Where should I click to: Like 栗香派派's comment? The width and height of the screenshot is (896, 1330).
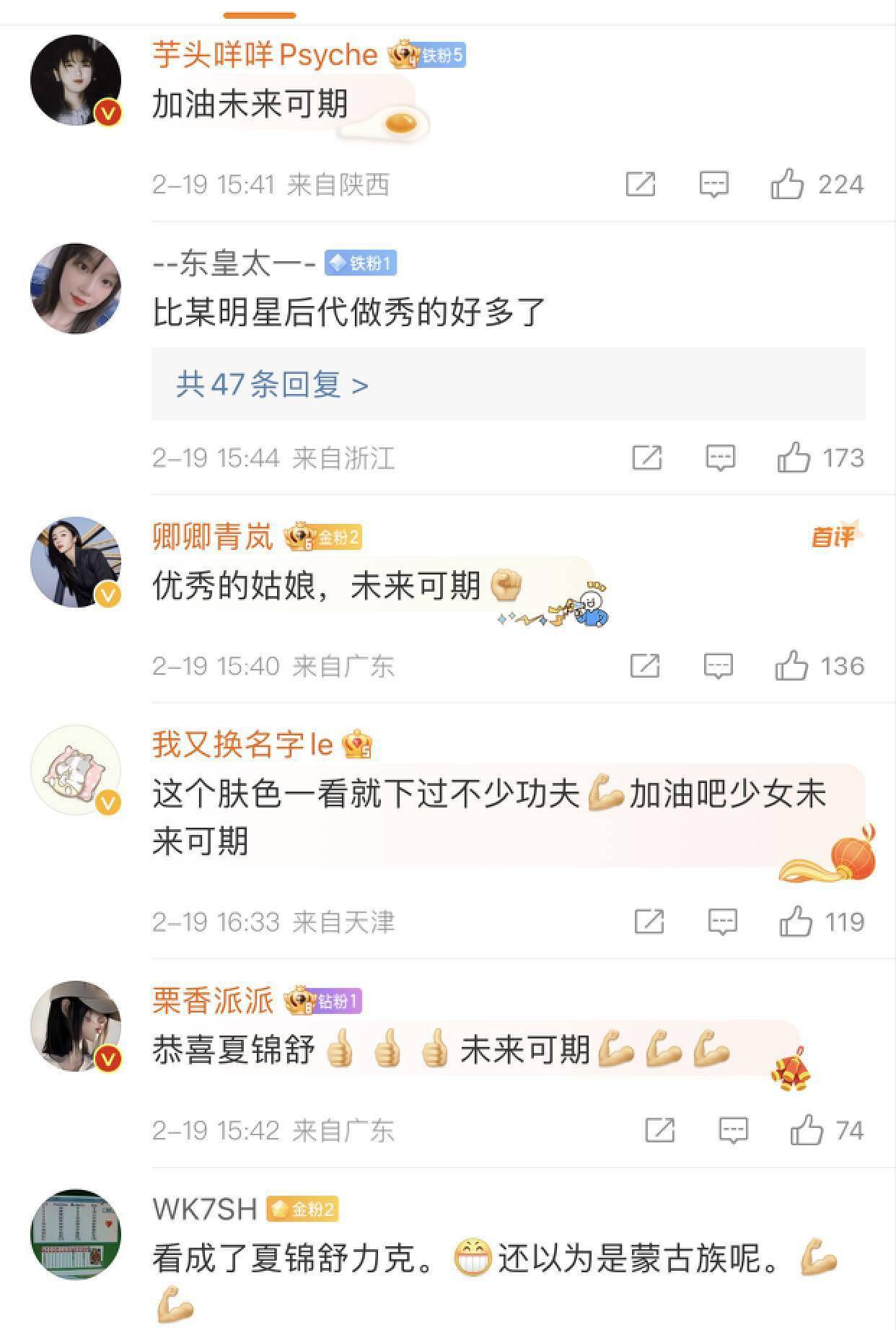[806, 1130]
